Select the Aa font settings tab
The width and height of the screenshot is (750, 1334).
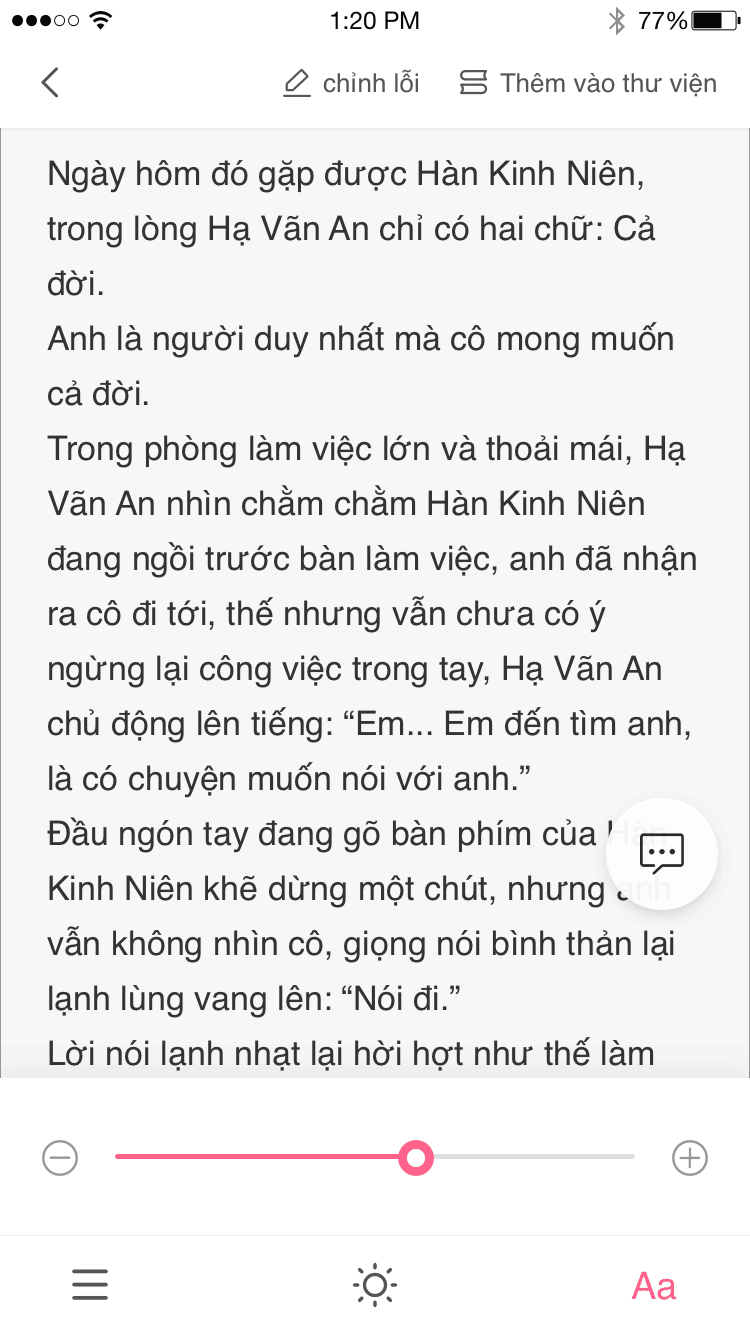coord(654,1286)
